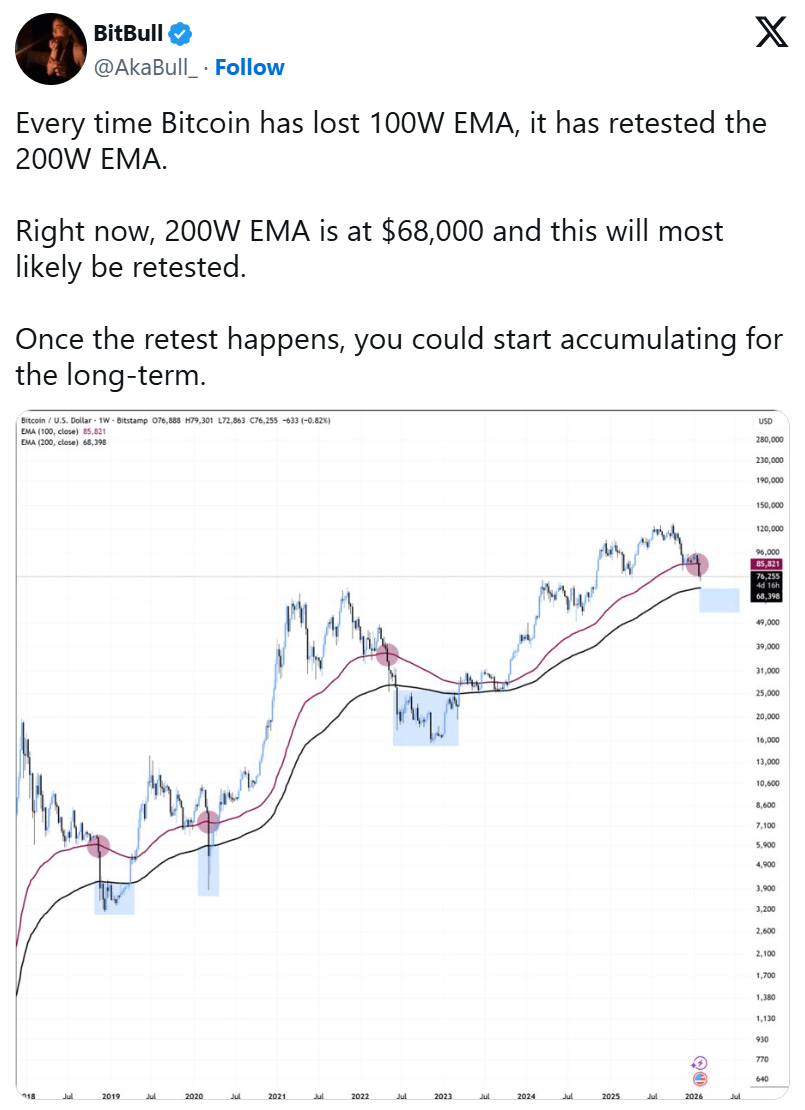
Task: Follow the BitBull account
Action: (250, 67)
